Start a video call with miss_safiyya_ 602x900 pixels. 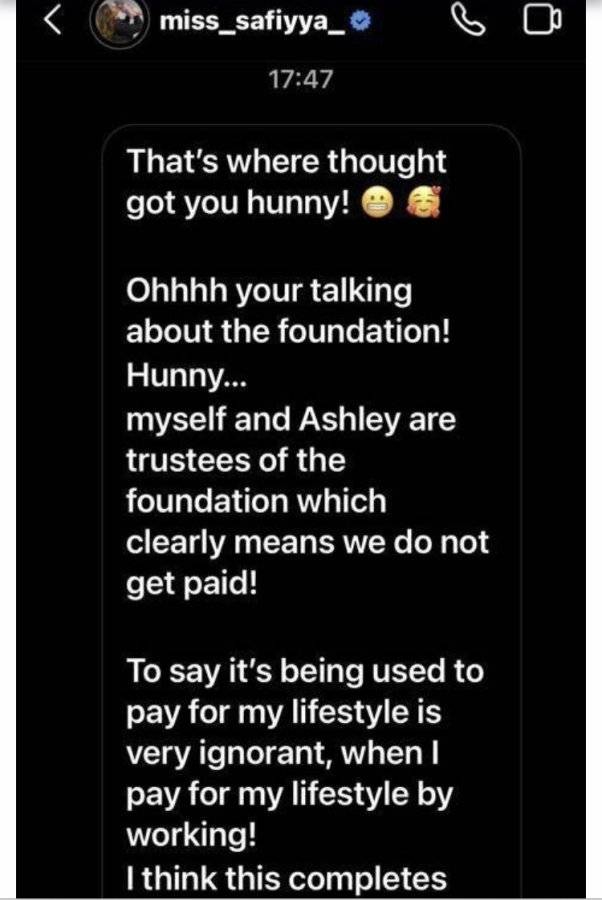coord(542,21)
